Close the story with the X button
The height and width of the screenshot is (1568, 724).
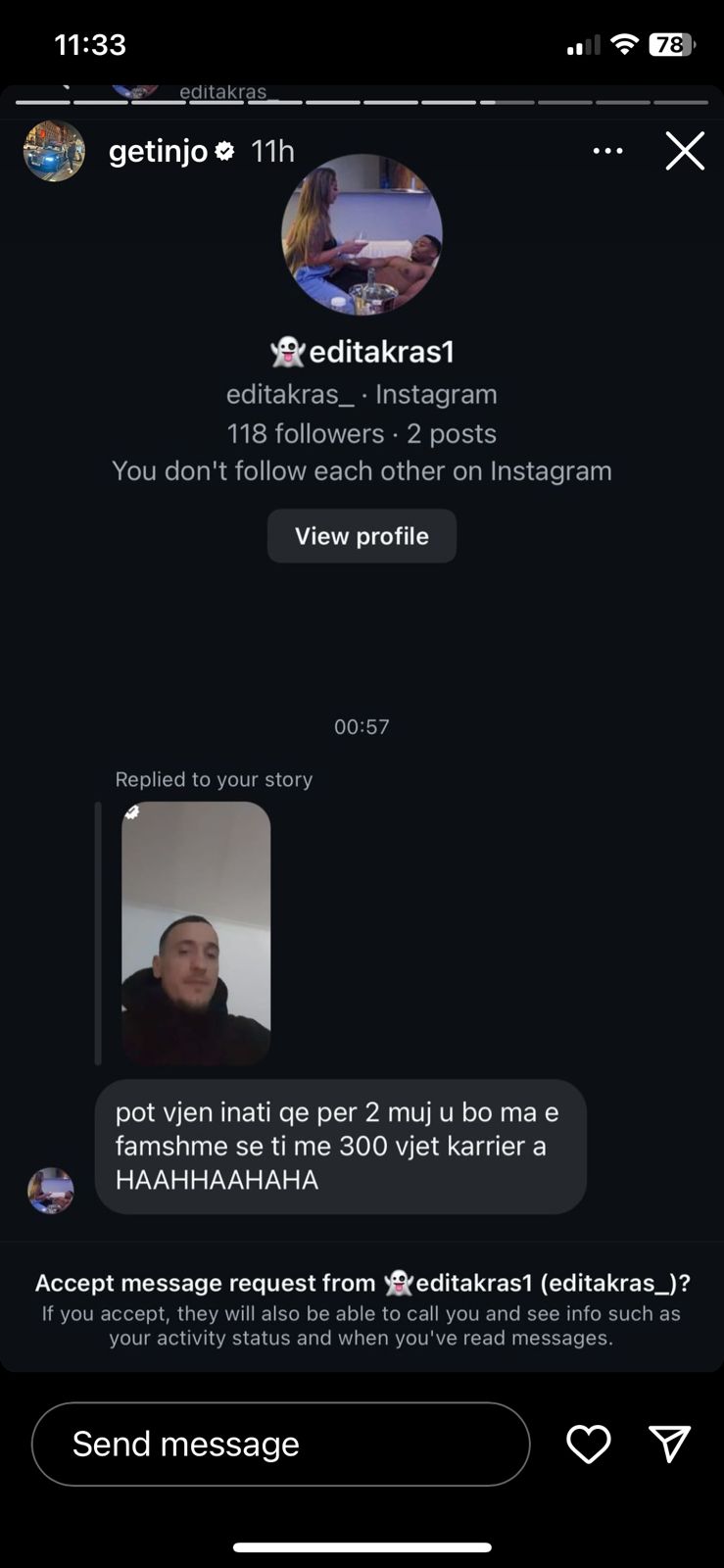coord(684,151)
